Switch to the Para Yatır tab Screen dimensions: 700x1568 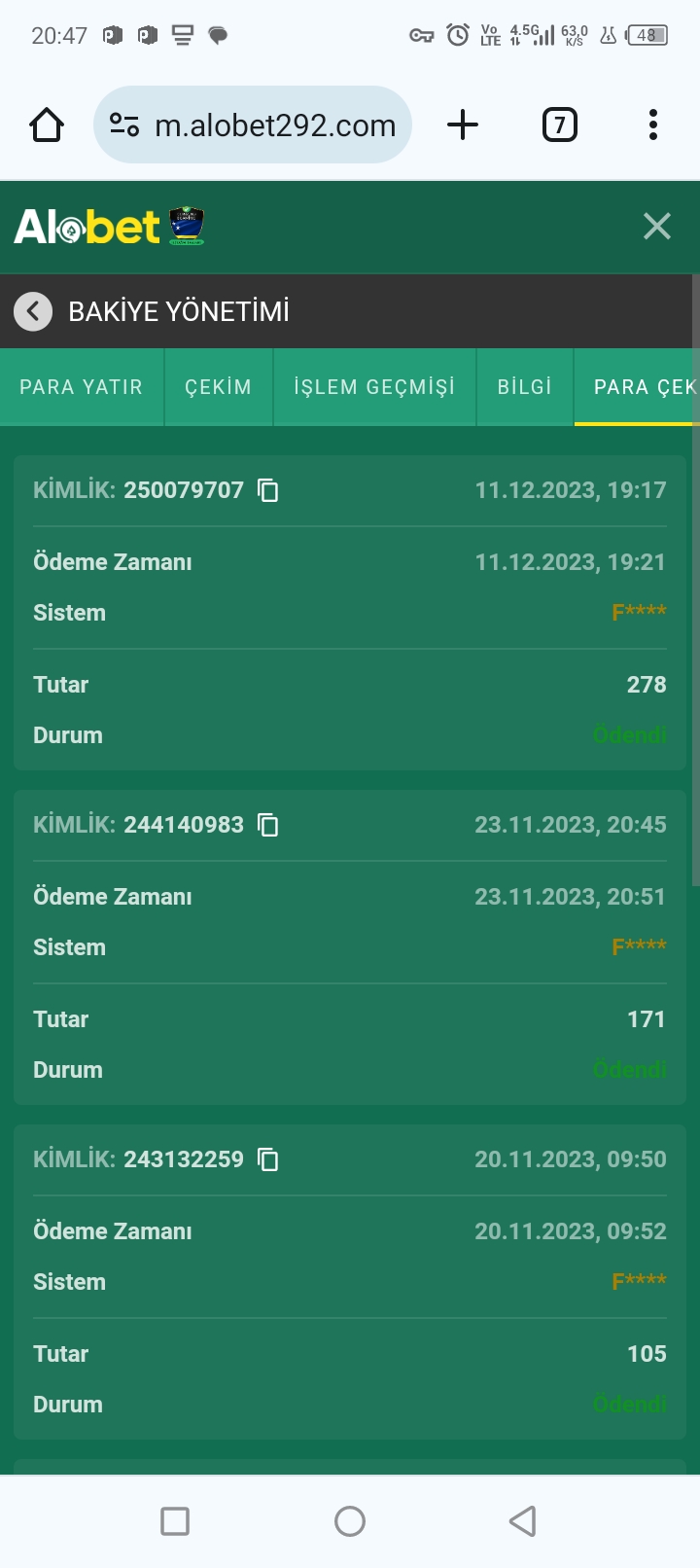[x=82, y=387]
